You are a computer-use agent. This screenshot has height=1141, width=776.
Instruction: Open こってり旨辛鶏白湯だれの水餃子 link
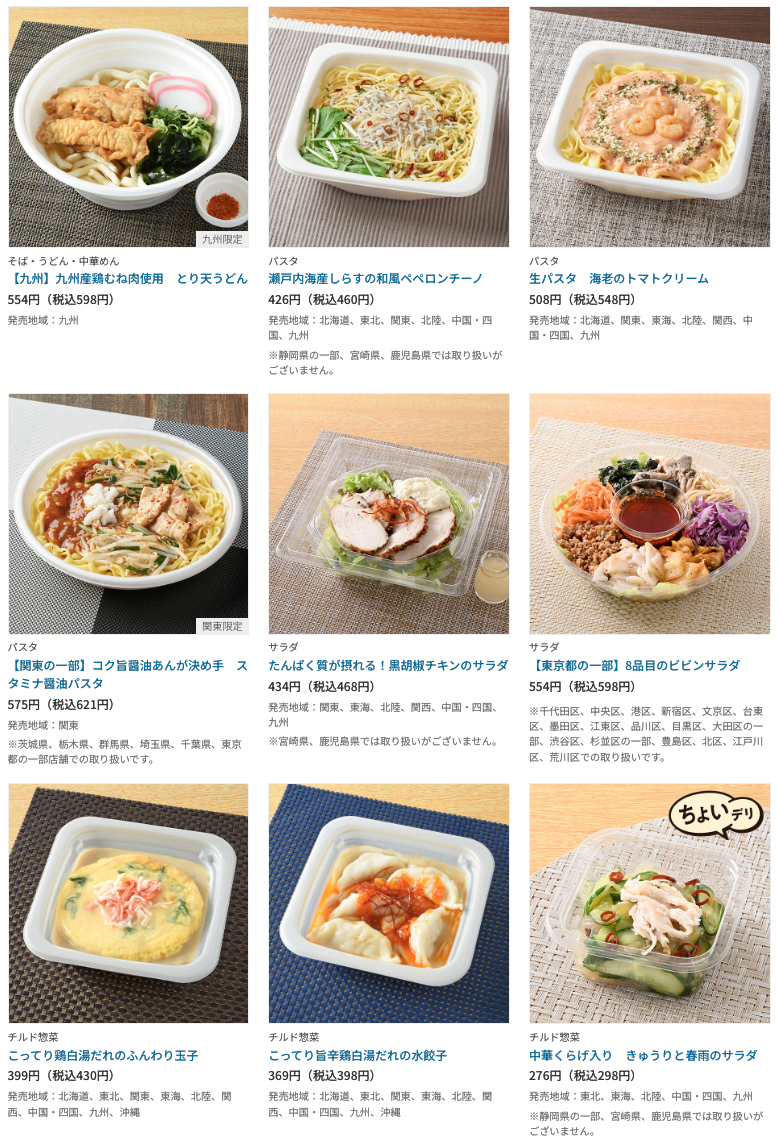tap(357, 1055)
